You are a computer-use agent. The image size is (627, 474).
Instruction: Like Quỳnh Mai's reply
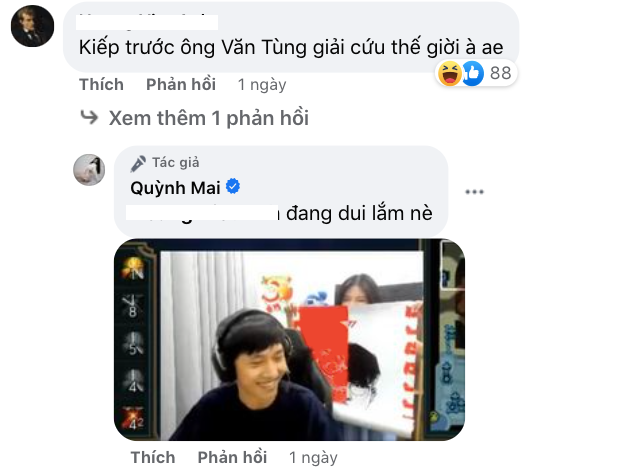click(153, 458)
